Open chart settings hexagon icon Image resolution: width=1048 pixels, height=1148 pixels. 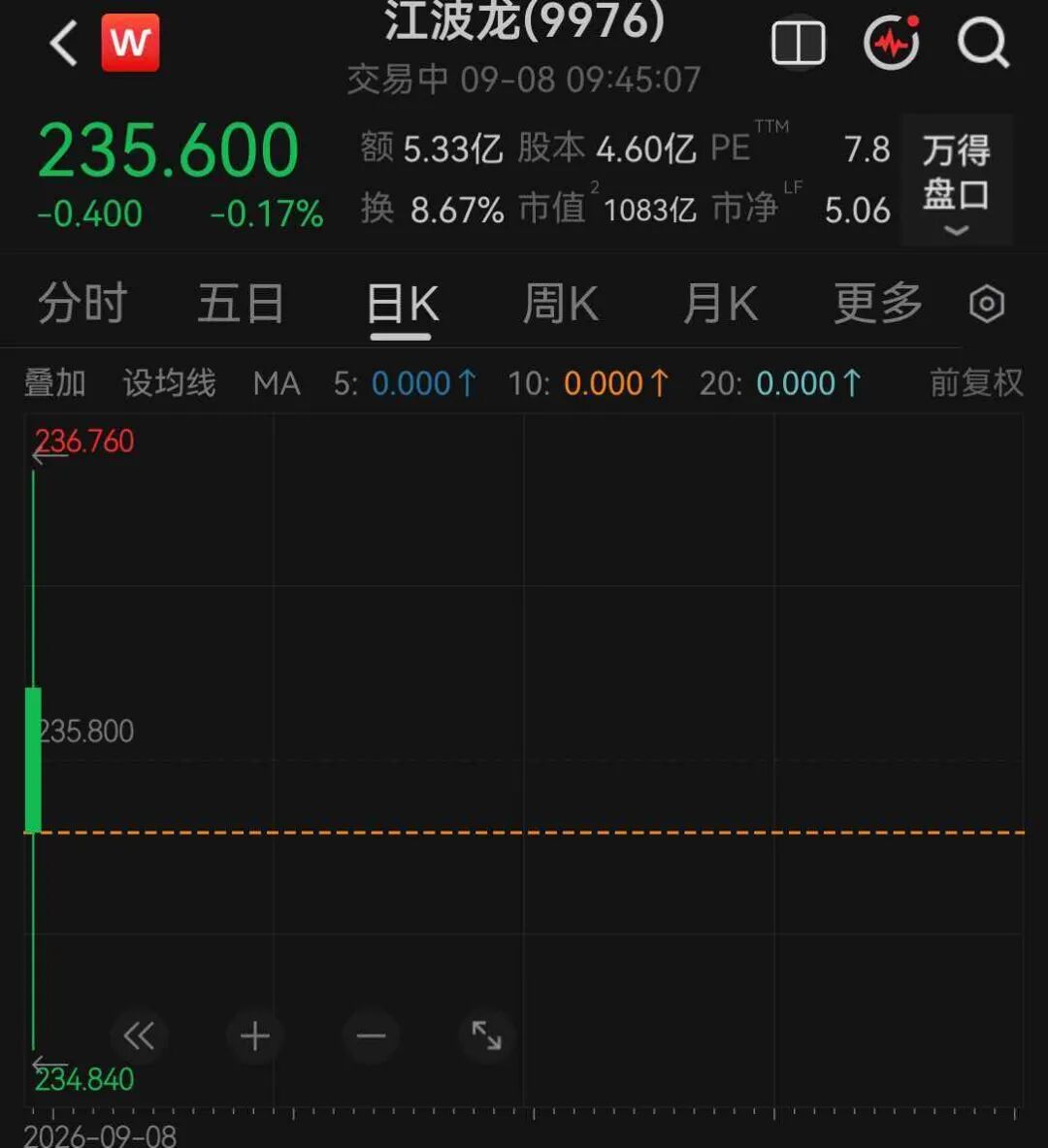coord(987,304)
